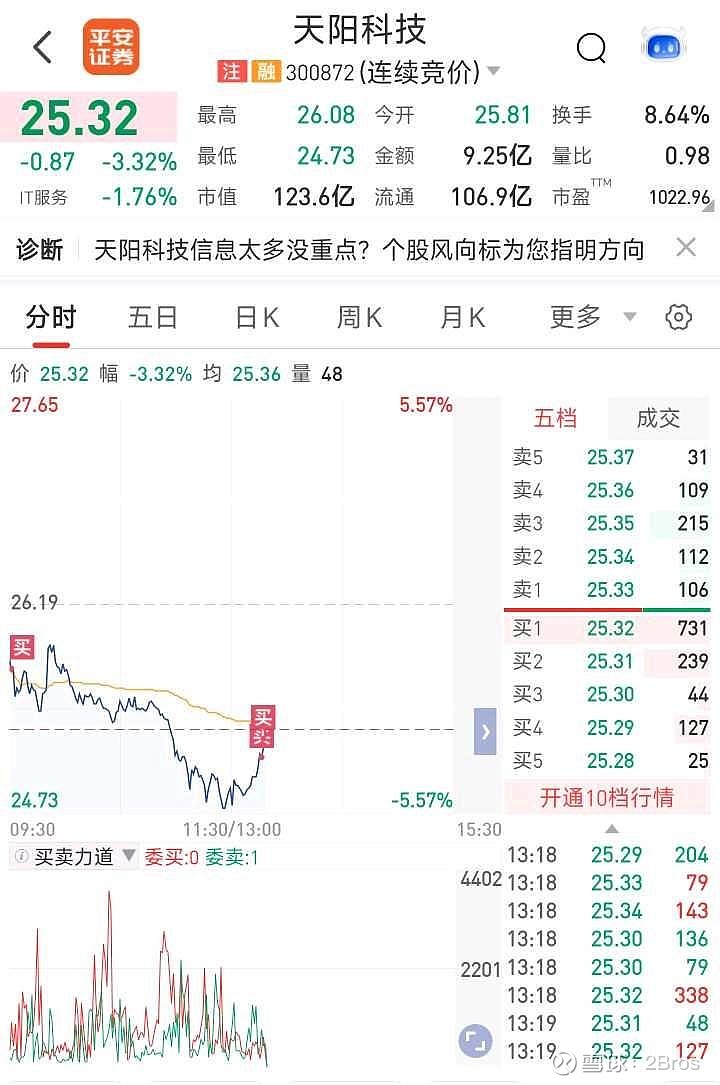Select the 五档 order book tab
The image size is (720, 1085).
point(555,419)
